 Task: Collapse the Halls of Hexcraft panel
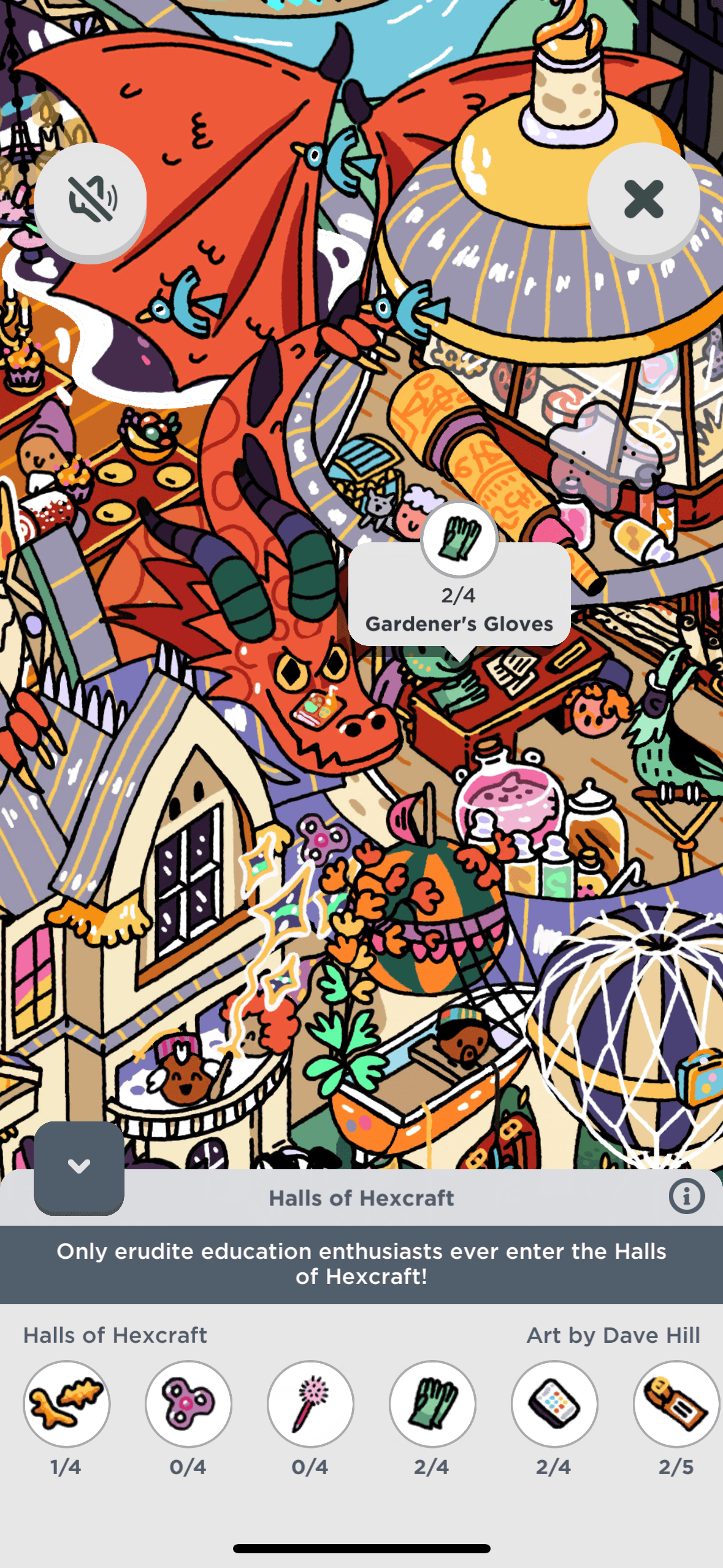click(79, 1167)
